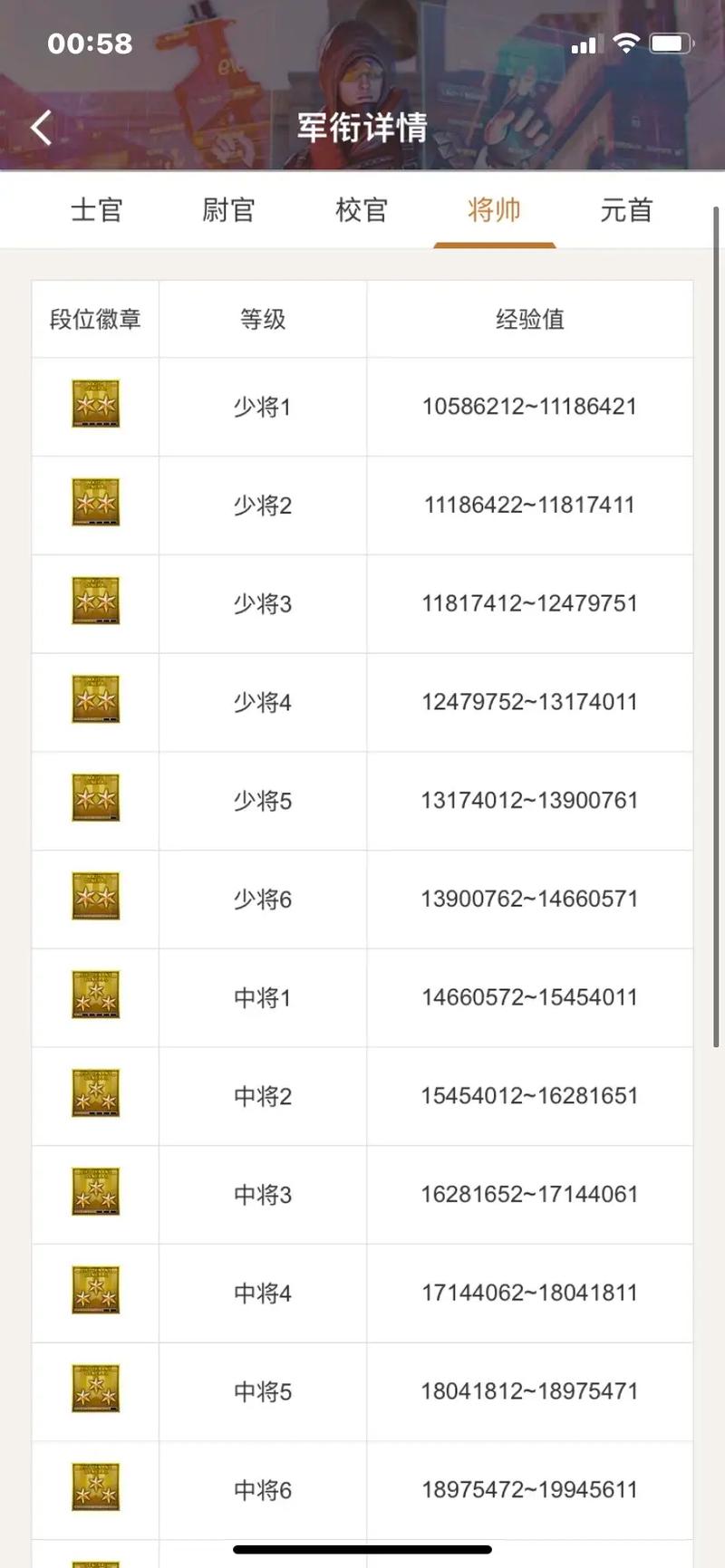Switch to the 尉官 tab
Image resolution: width=725 pixels, height=1568 pixels.
pyautogui.click(x=227, y=210)
